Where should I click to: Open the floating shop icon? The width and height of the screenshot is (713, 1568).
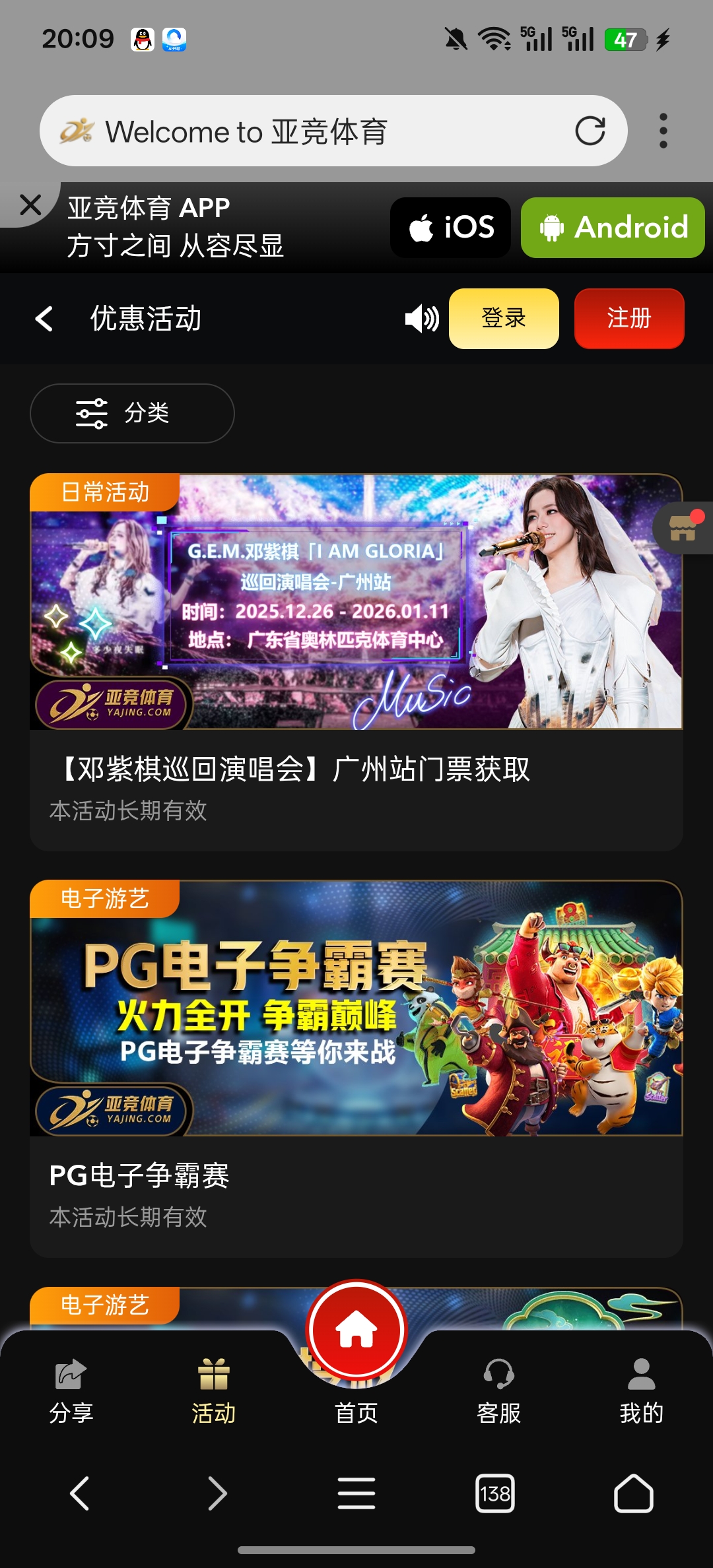coord(683,528)
